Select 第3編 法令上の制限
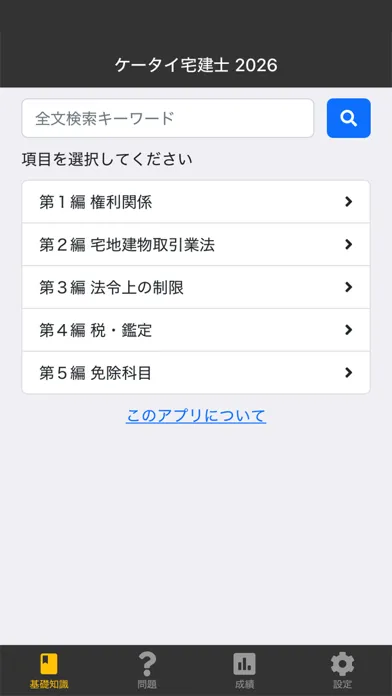Image resolution: width=392 pixels, height=696 pixels. 196,287
